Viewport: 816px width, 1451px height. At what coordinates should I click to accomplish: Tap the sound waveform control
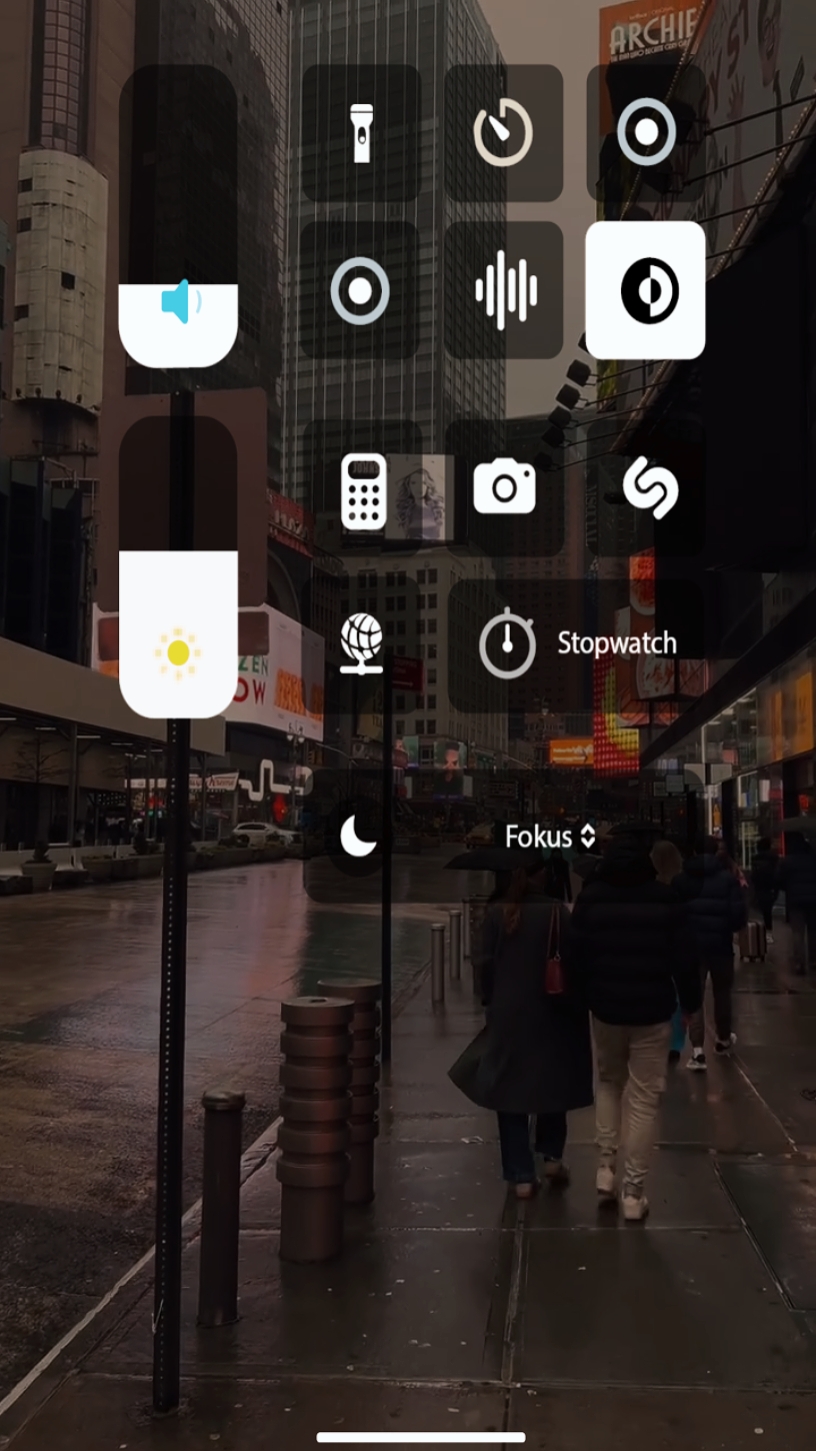(x=504, y=290)
